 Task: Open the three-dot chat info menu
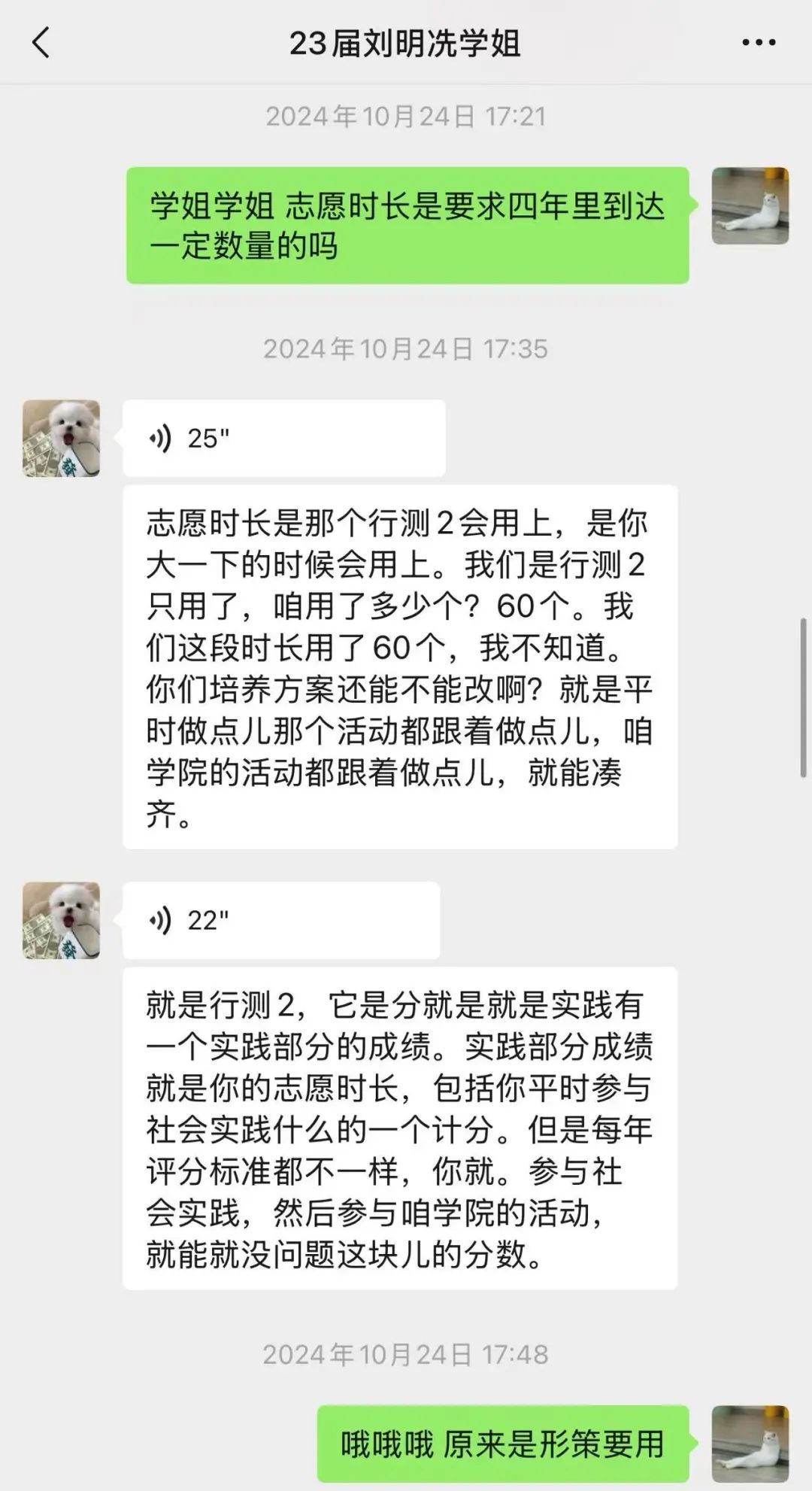pos(758,43)
